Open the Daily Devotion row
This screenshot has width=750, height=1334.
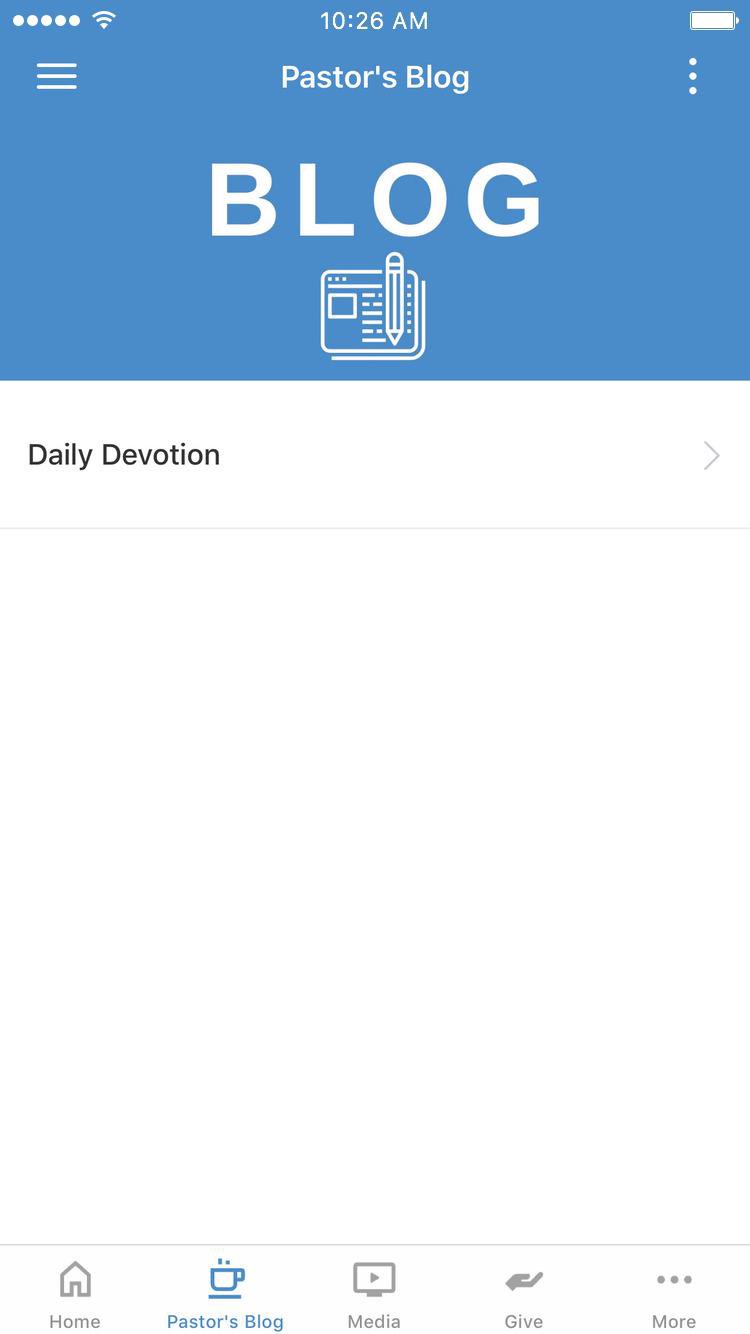[x=375, y=455]
